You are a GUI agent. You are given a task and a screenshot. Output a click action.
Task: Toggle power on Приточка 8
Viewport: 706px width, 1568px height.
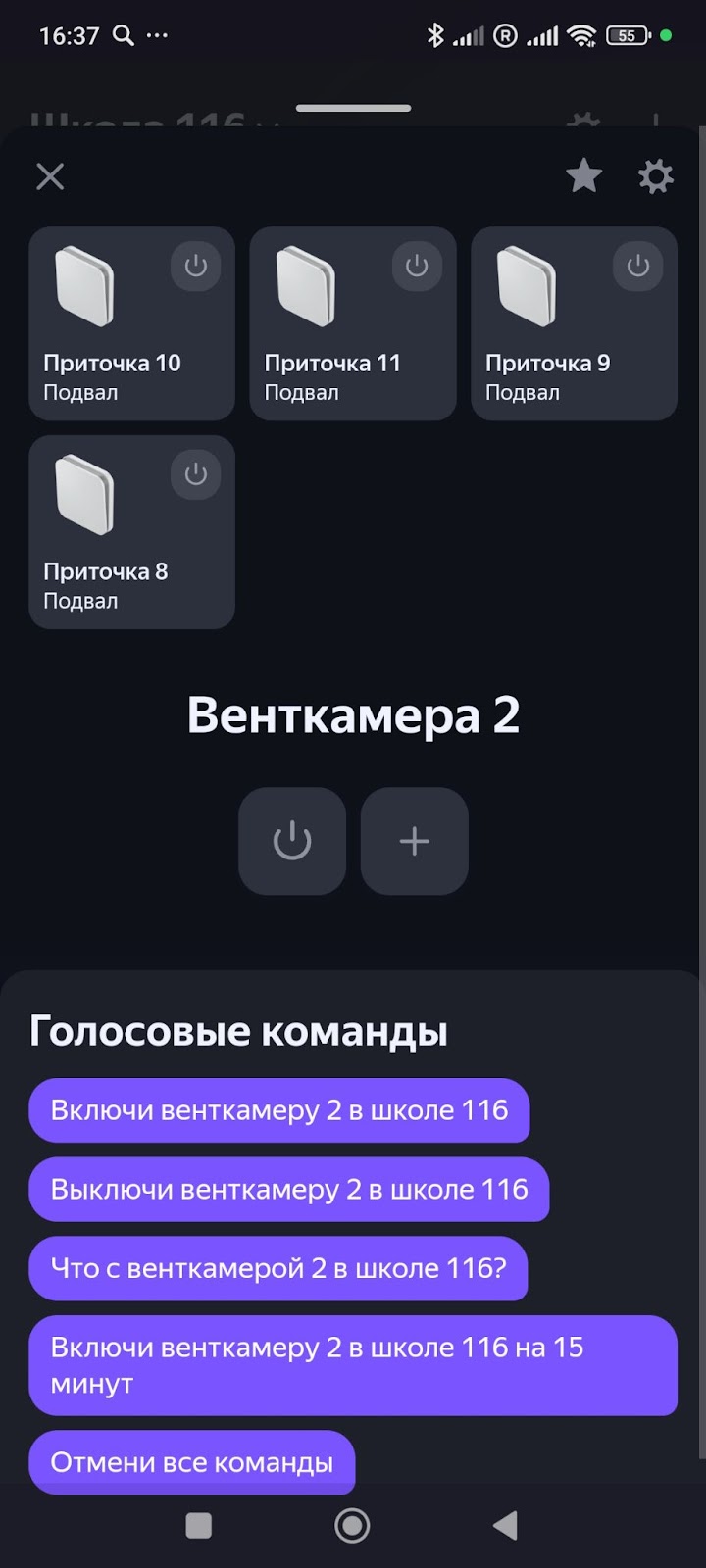tap(195, 474)
